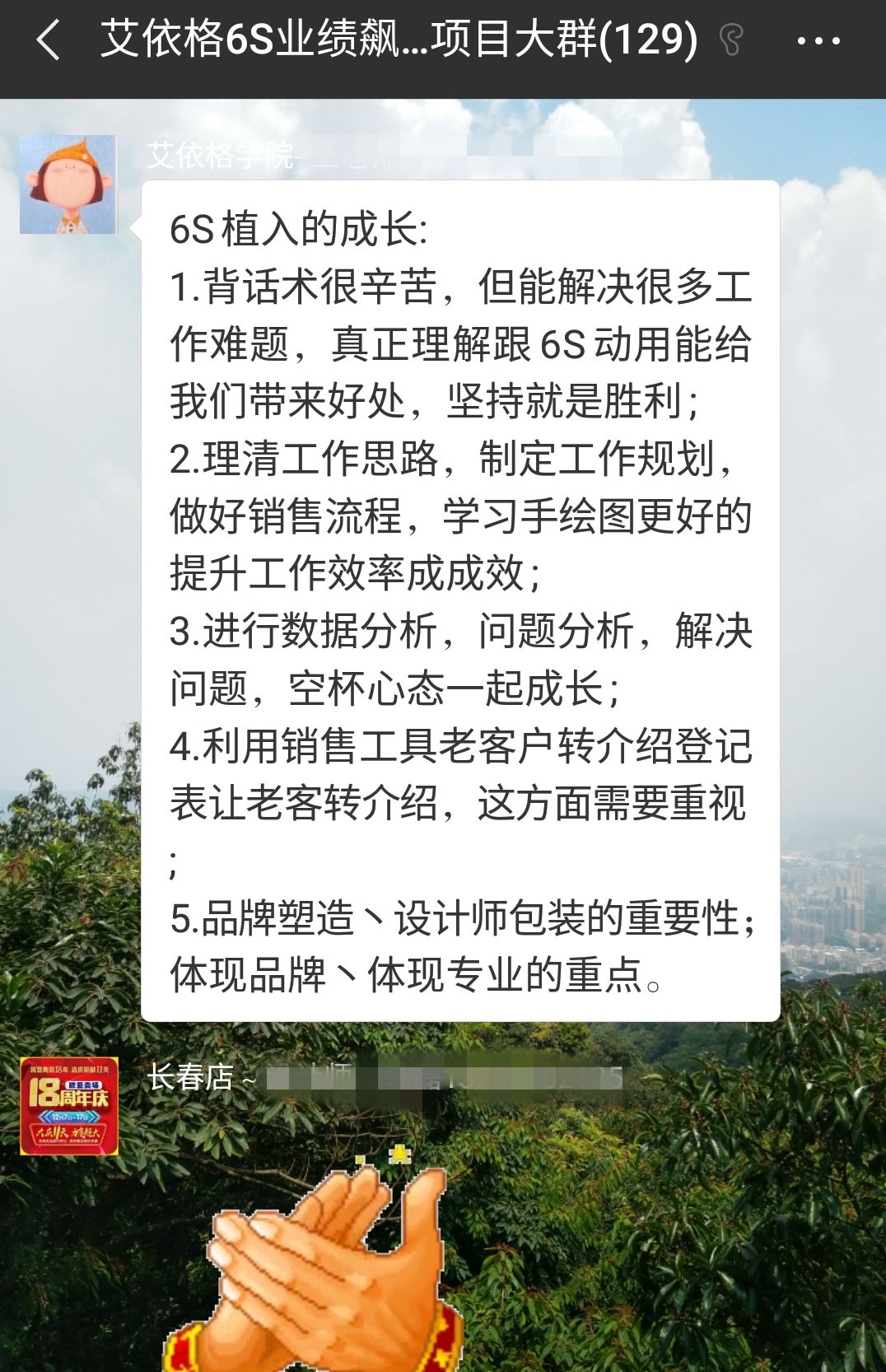The image size is (886, 1372).
Task: Open 长春店 sender's avatar with 18周年庆
Action: tap(69, 1106)
